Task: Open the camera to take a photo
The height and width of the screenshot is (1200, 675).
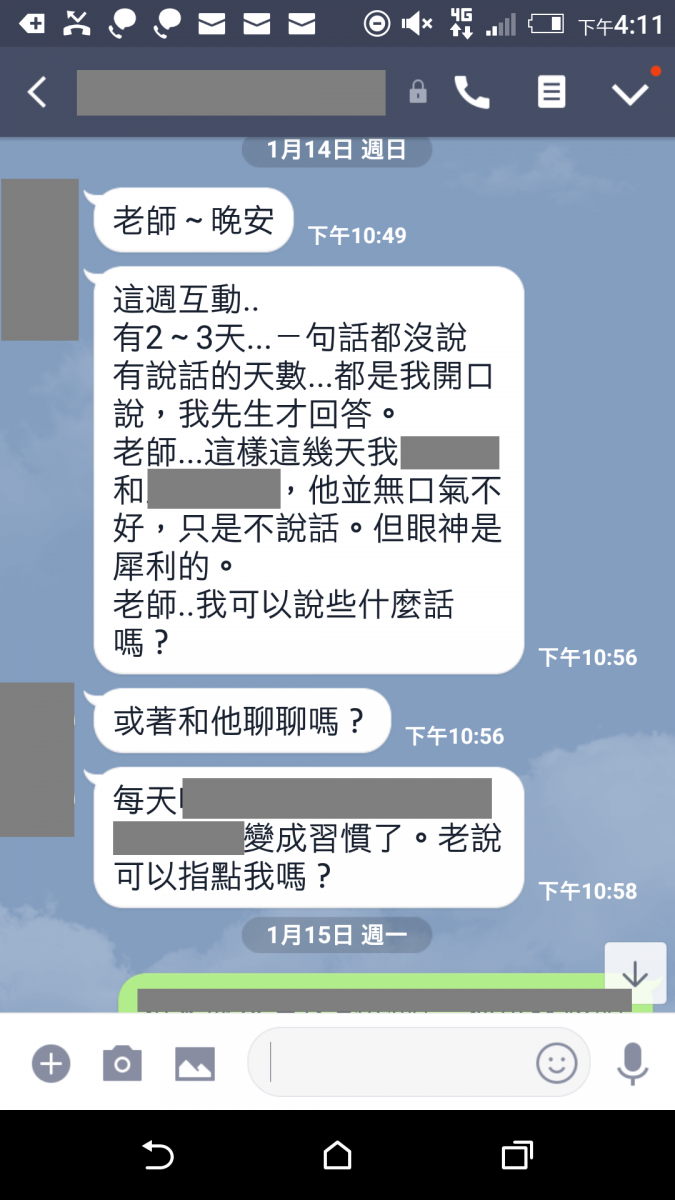Action: pos(122,1063)
